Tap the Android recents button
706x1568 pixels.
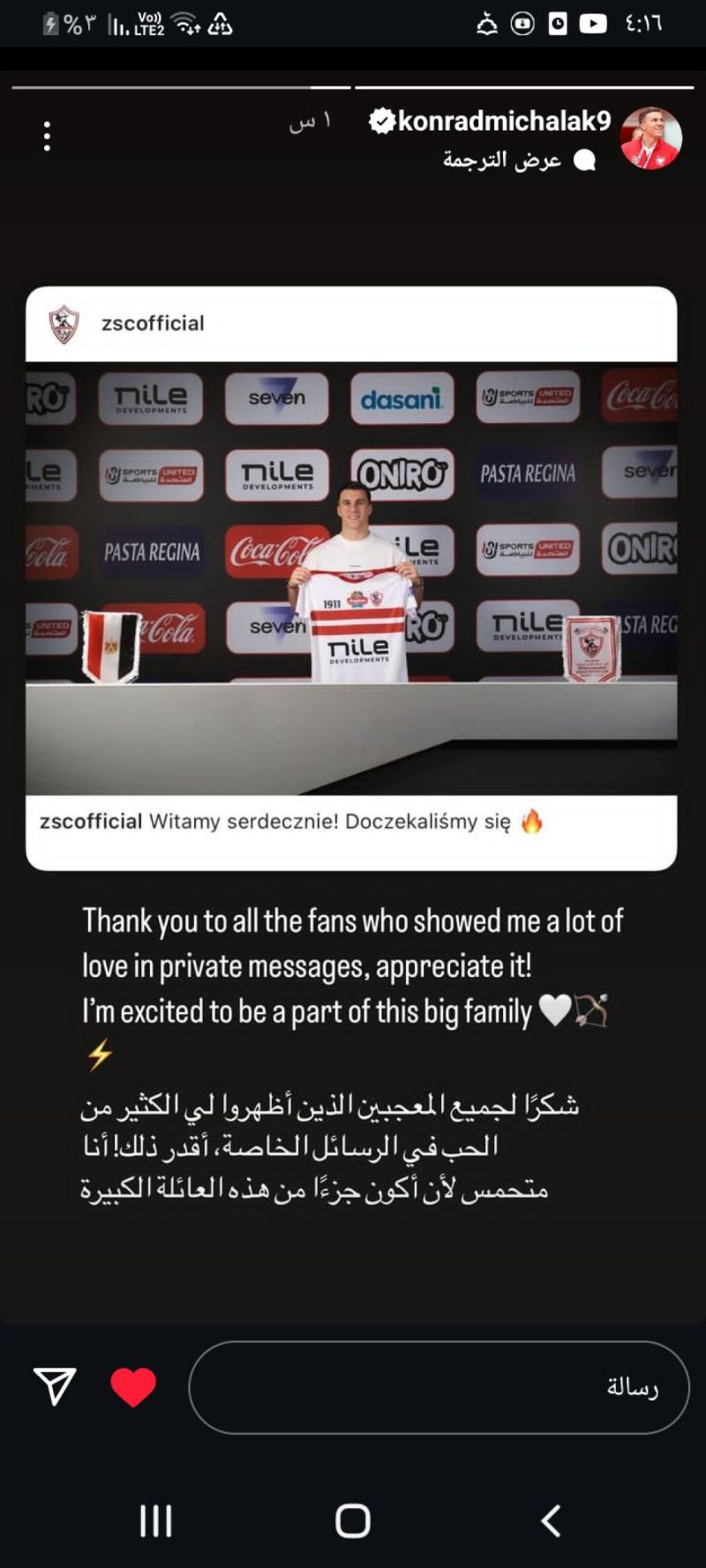point(155,1520)
